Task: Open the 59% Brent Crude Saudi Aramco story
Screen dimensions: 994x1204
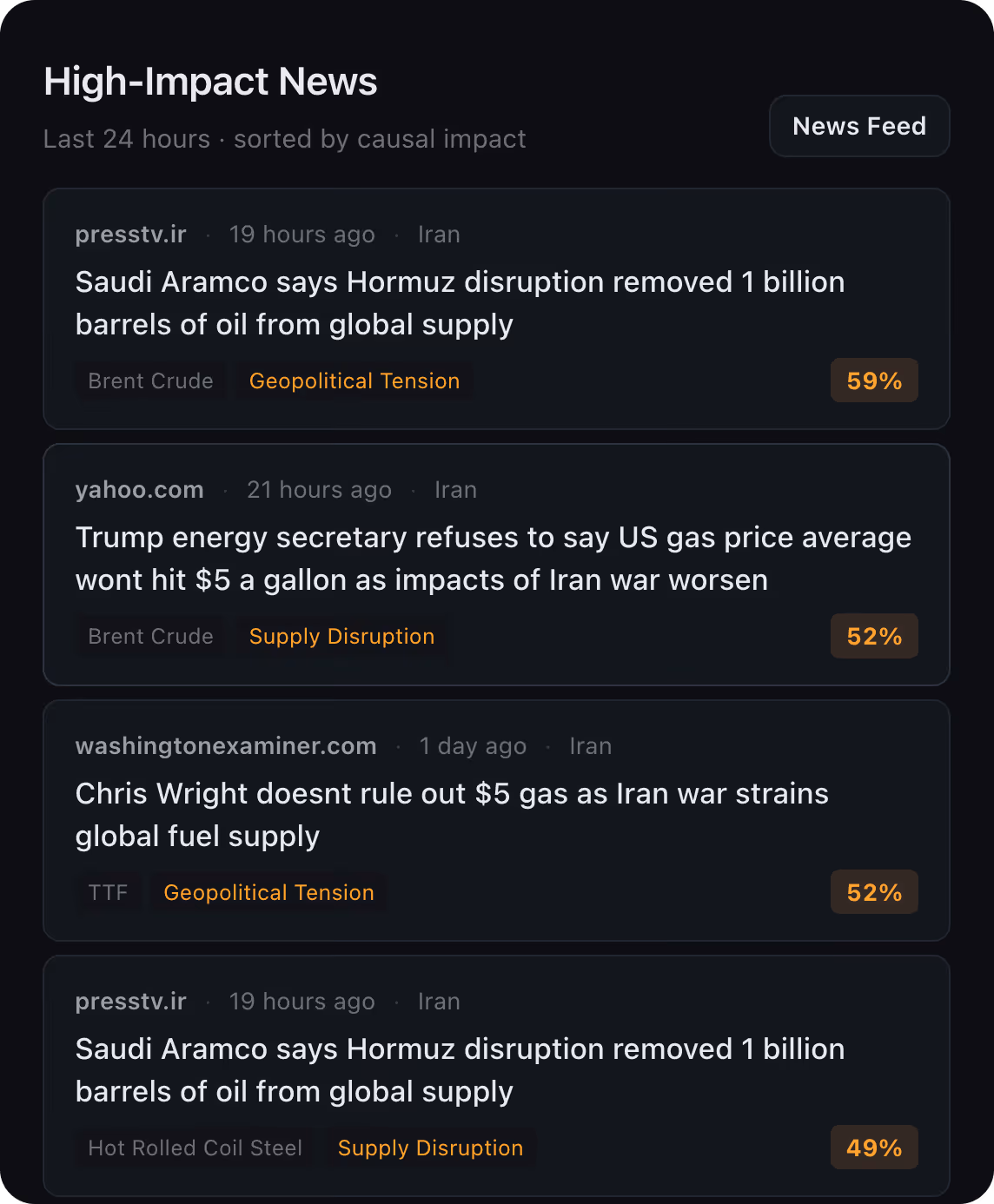Action: pos(496,308)
